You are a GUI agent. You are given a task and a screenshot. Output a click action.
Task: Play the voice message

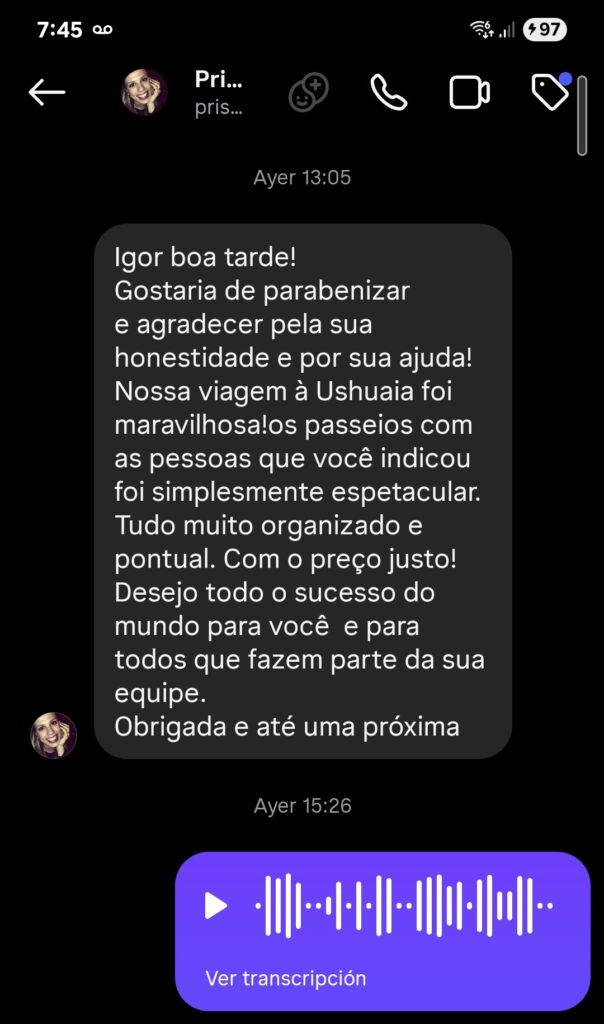(x=215, y=906)
